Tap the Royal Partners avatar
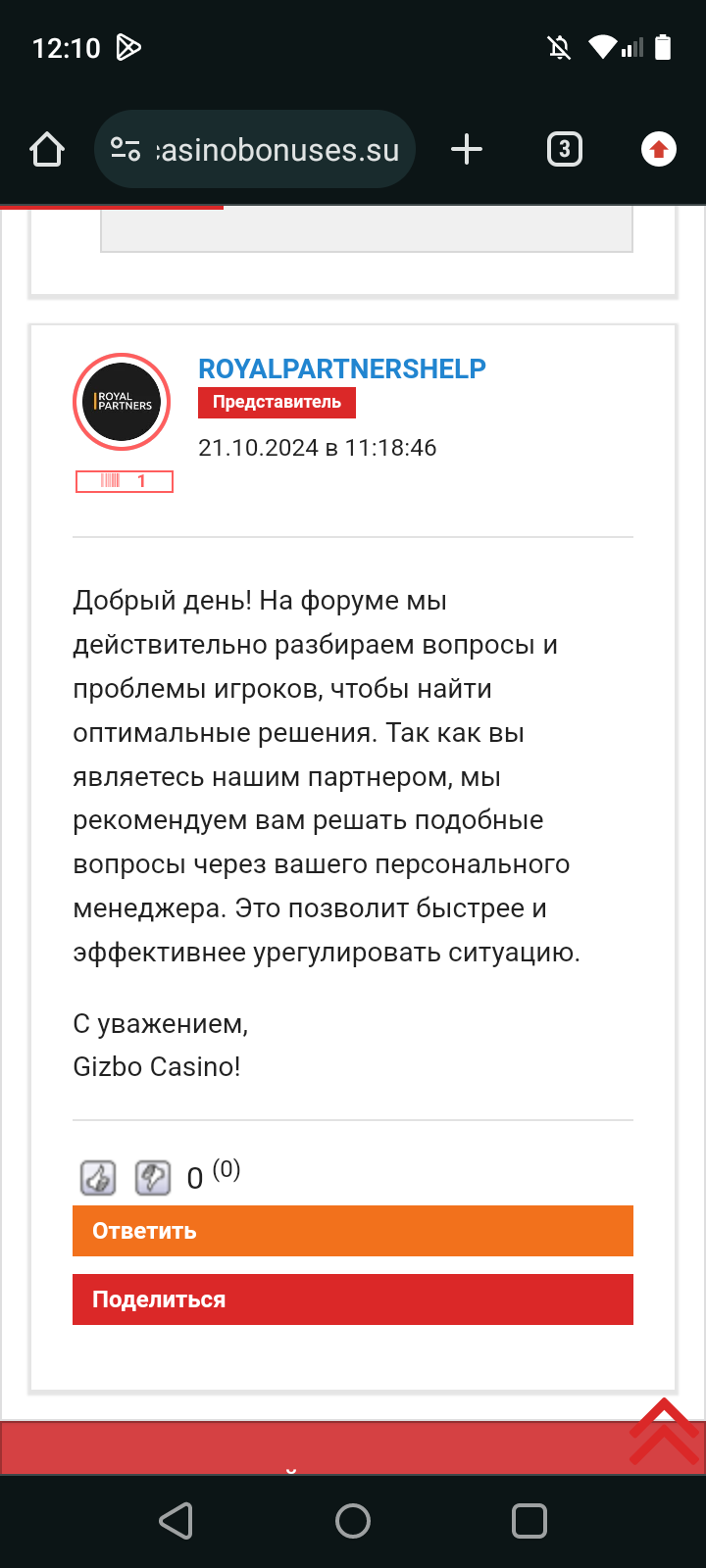The width and height of the screenshot is (706, 1568). coord(122,402)
